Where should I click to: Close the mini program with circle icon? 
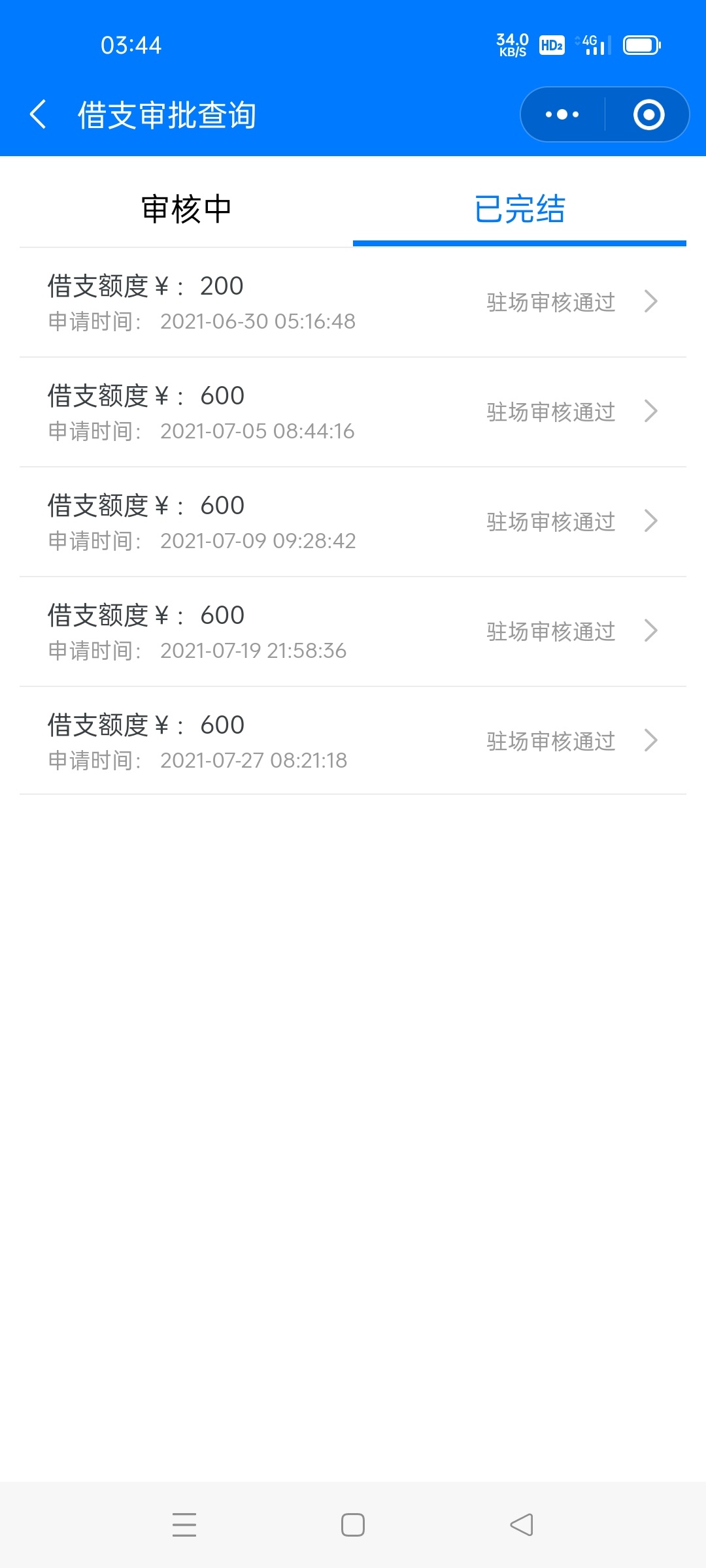648,114
